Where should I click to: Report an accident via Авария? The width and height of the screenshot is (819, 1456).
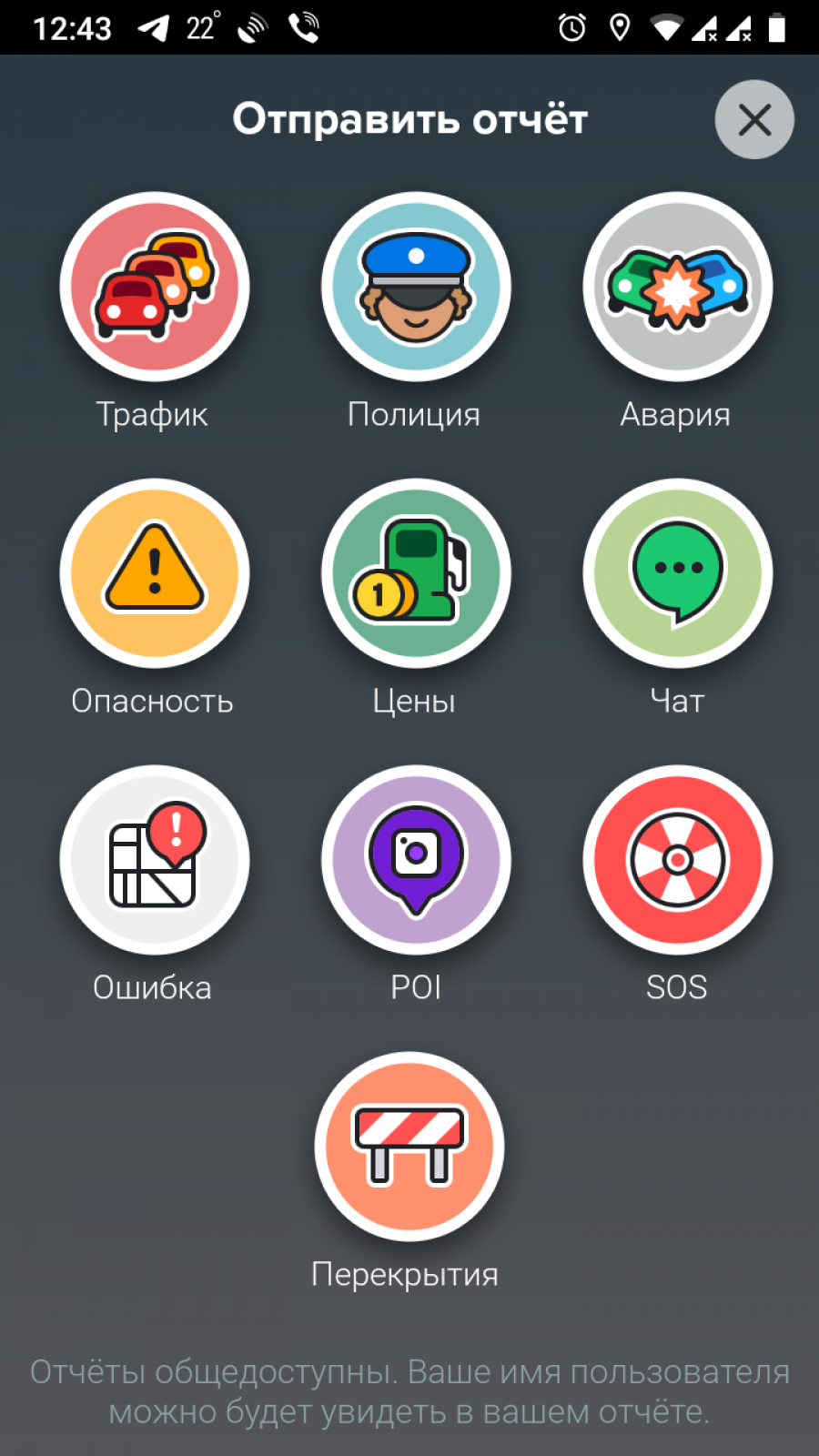(678, 287)
